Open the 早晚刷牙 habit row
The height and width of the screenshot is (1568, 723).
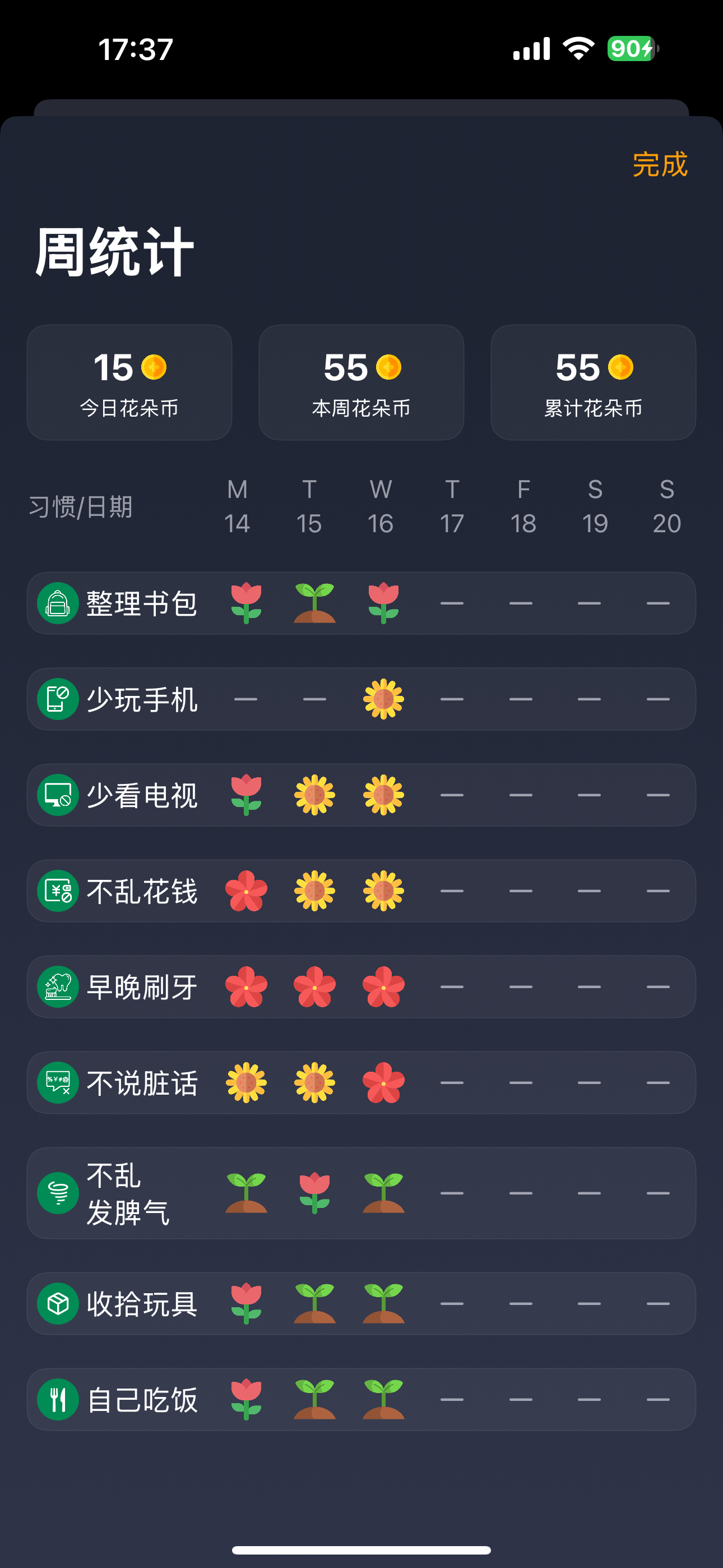(141, 986)
